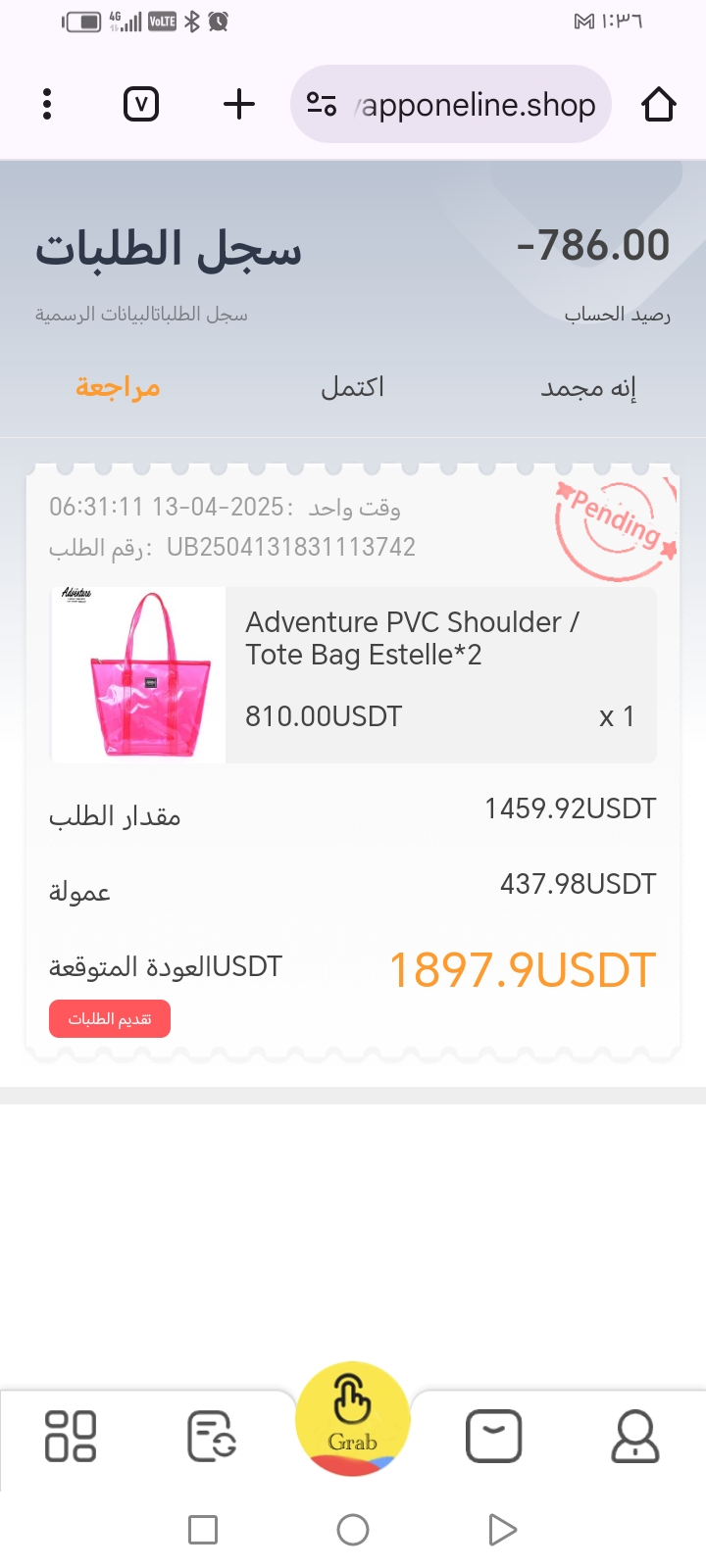Switch to the اكتمل tab

353,387
